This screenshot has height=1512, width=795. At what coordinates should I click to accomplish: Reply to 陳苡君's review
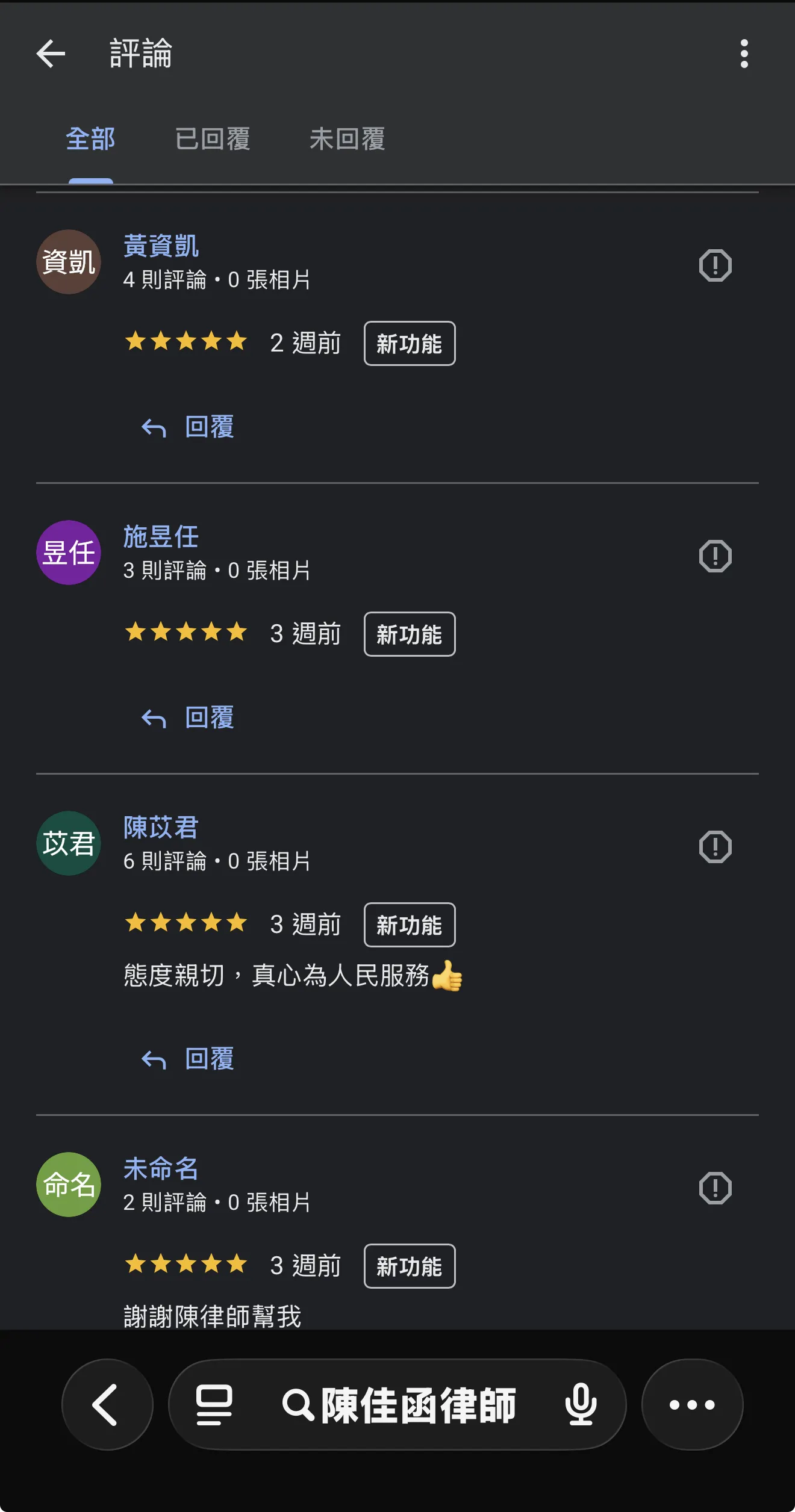pyautogui.click(x=189, y=1059)
